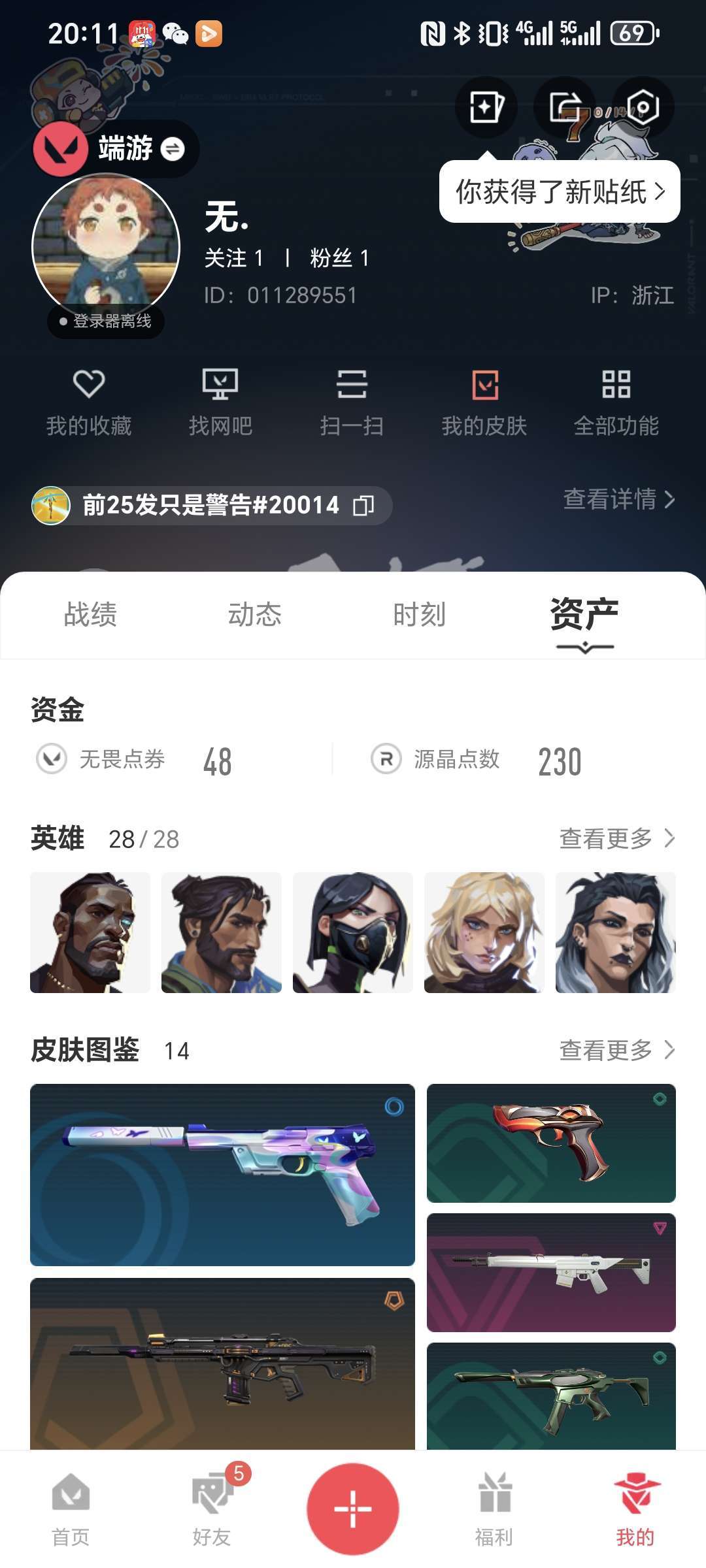
Task: Switch to the 时刻 tab
Action: point(420,615)
